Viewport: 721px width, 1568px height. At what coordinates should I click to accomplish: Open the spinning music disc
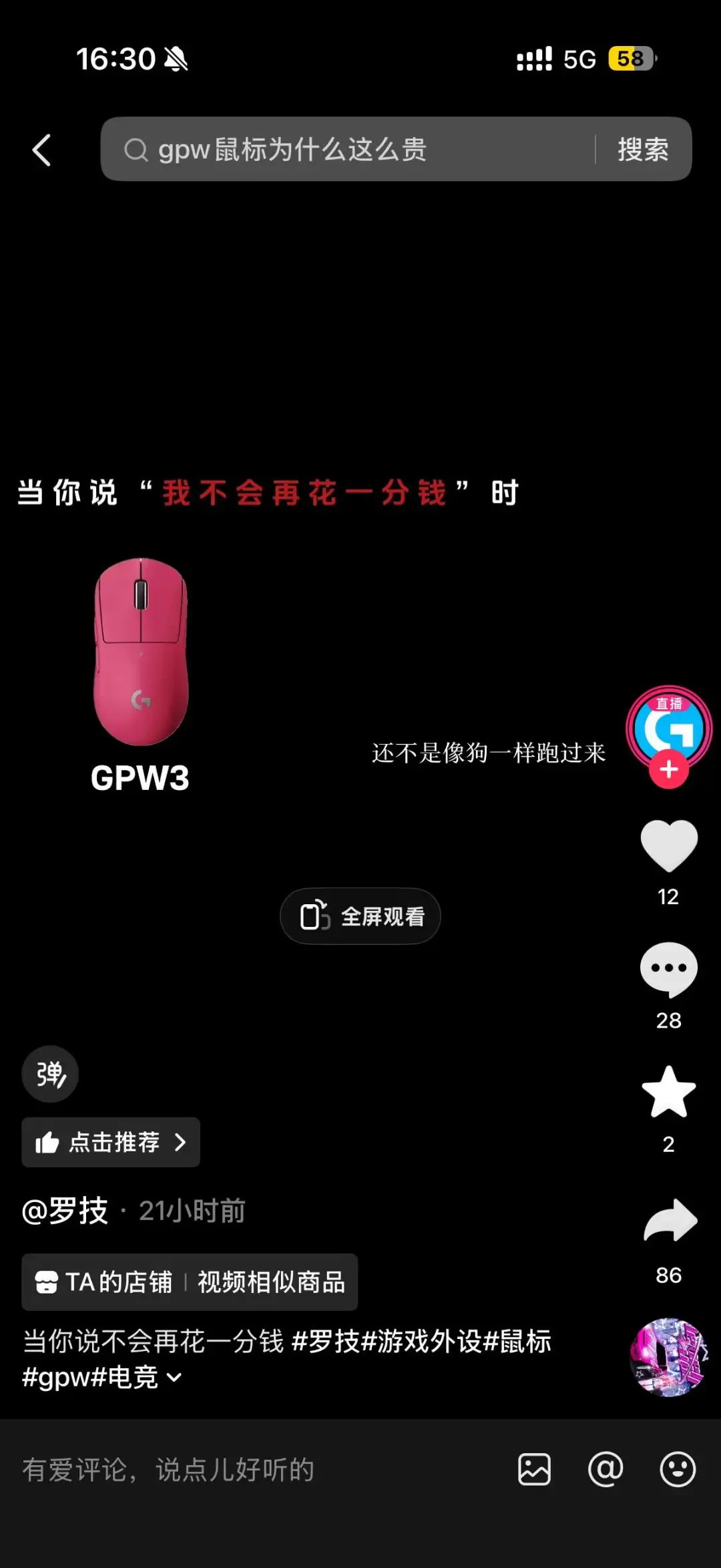[x=668, y=1357]
